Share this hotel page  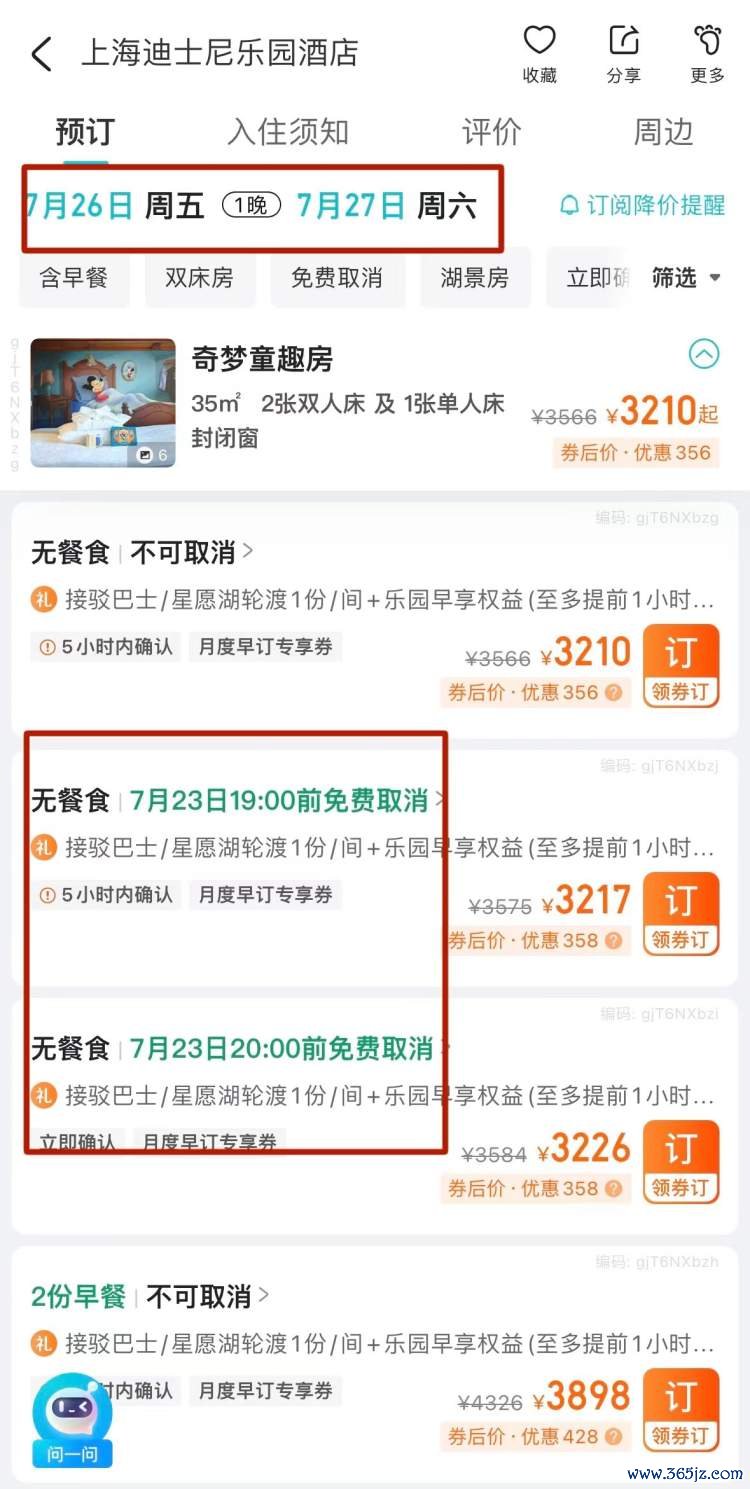pos(623,54)
